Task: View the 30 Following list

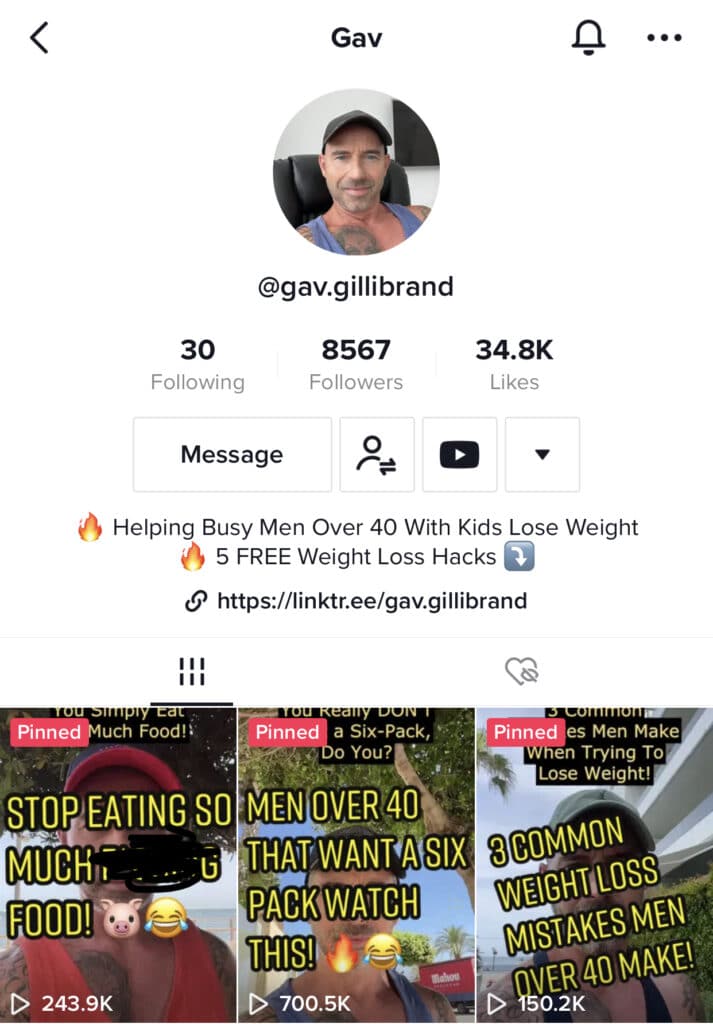Action: click(x=197, y=365)
